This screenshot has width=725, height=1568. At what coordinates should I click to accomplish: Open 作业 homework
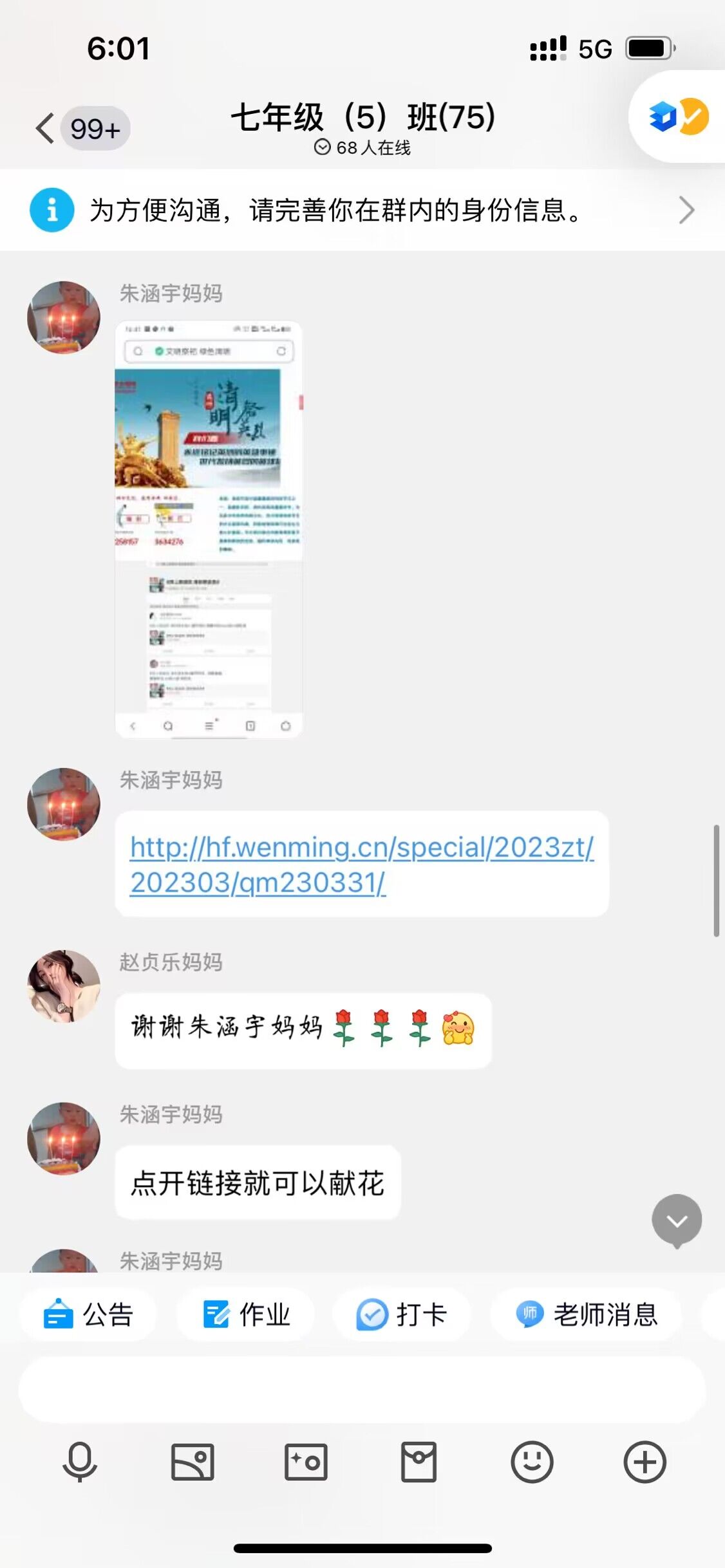[246, 1314]
